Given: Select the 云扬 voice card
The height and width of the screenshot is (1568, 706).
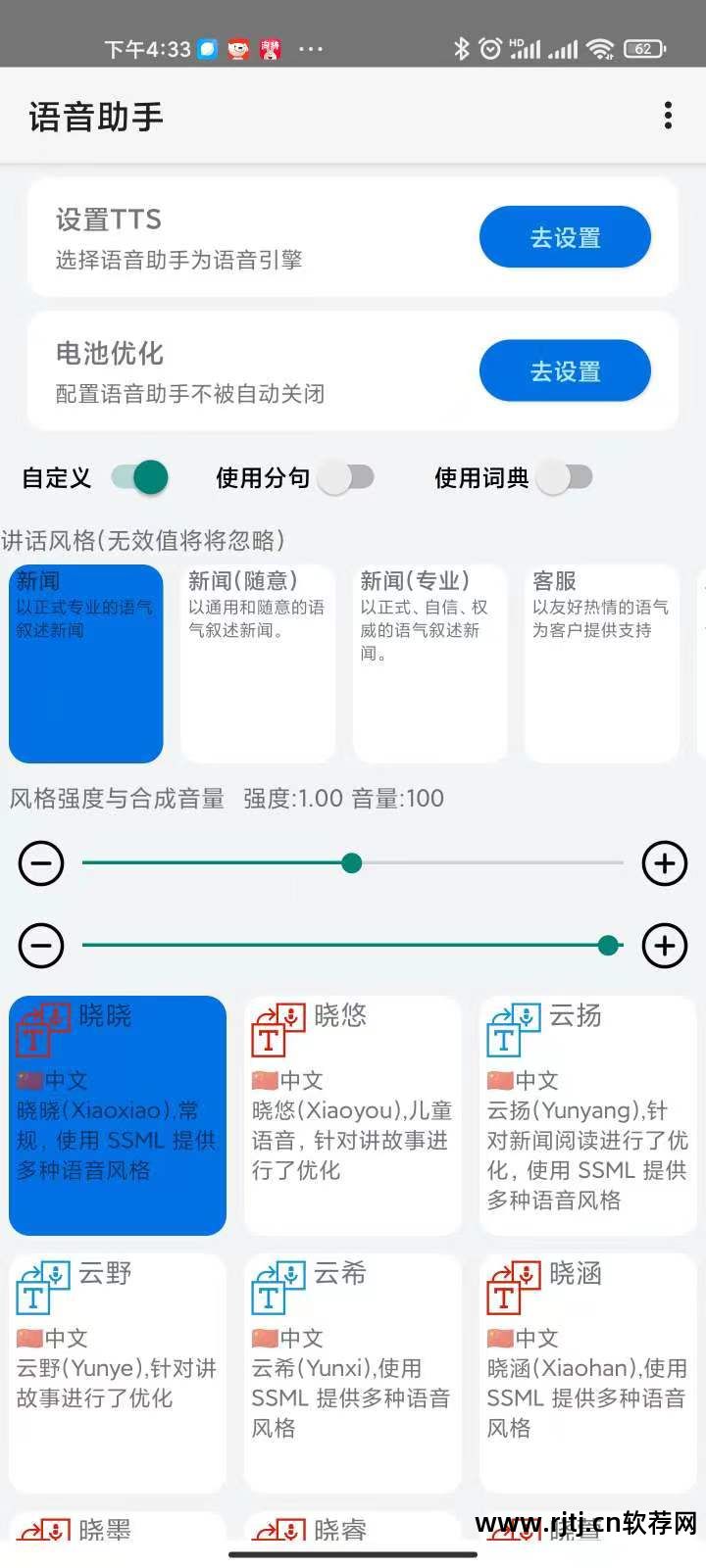Looking at the screenshot, I should [x=587, y=1115].
